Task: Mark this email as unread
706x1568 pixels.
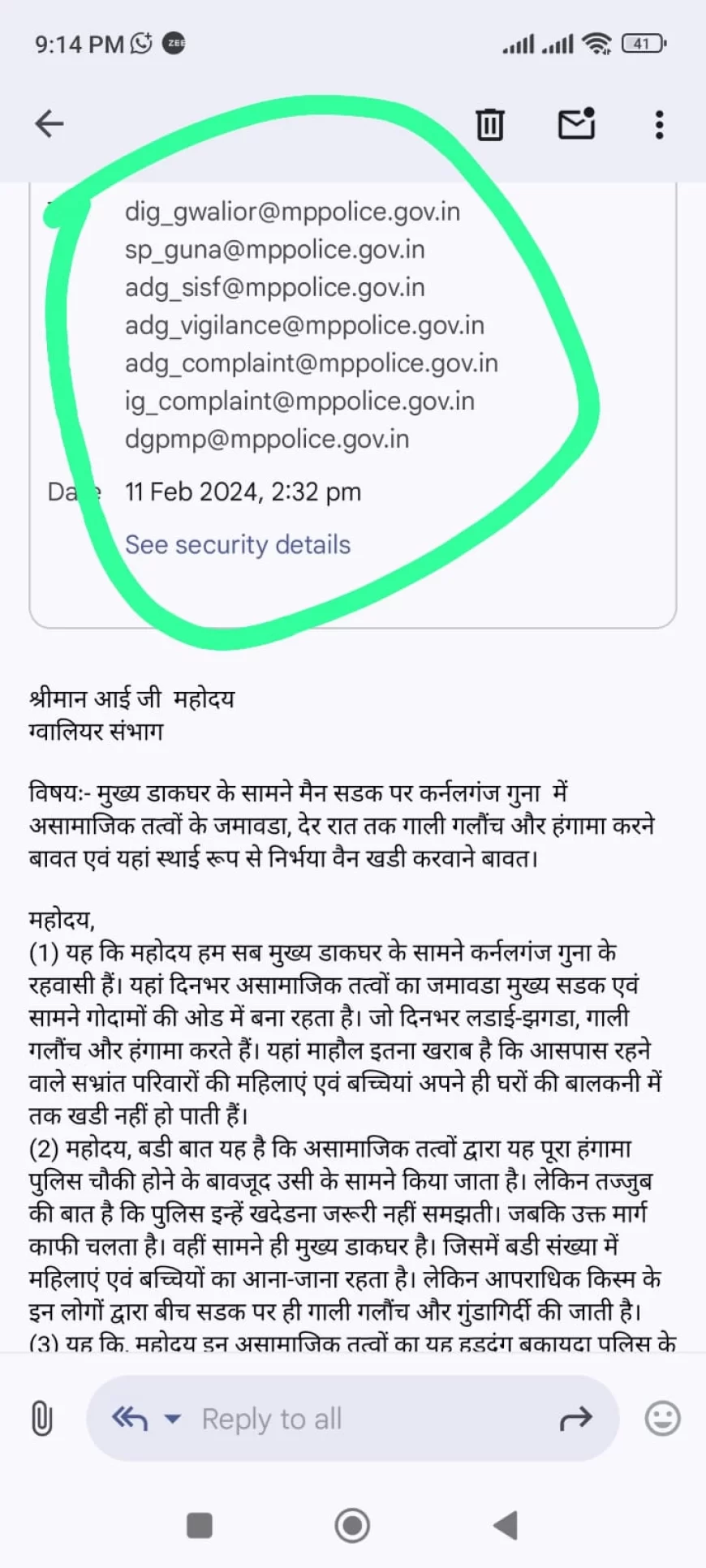Action: [x=576, y=124]
